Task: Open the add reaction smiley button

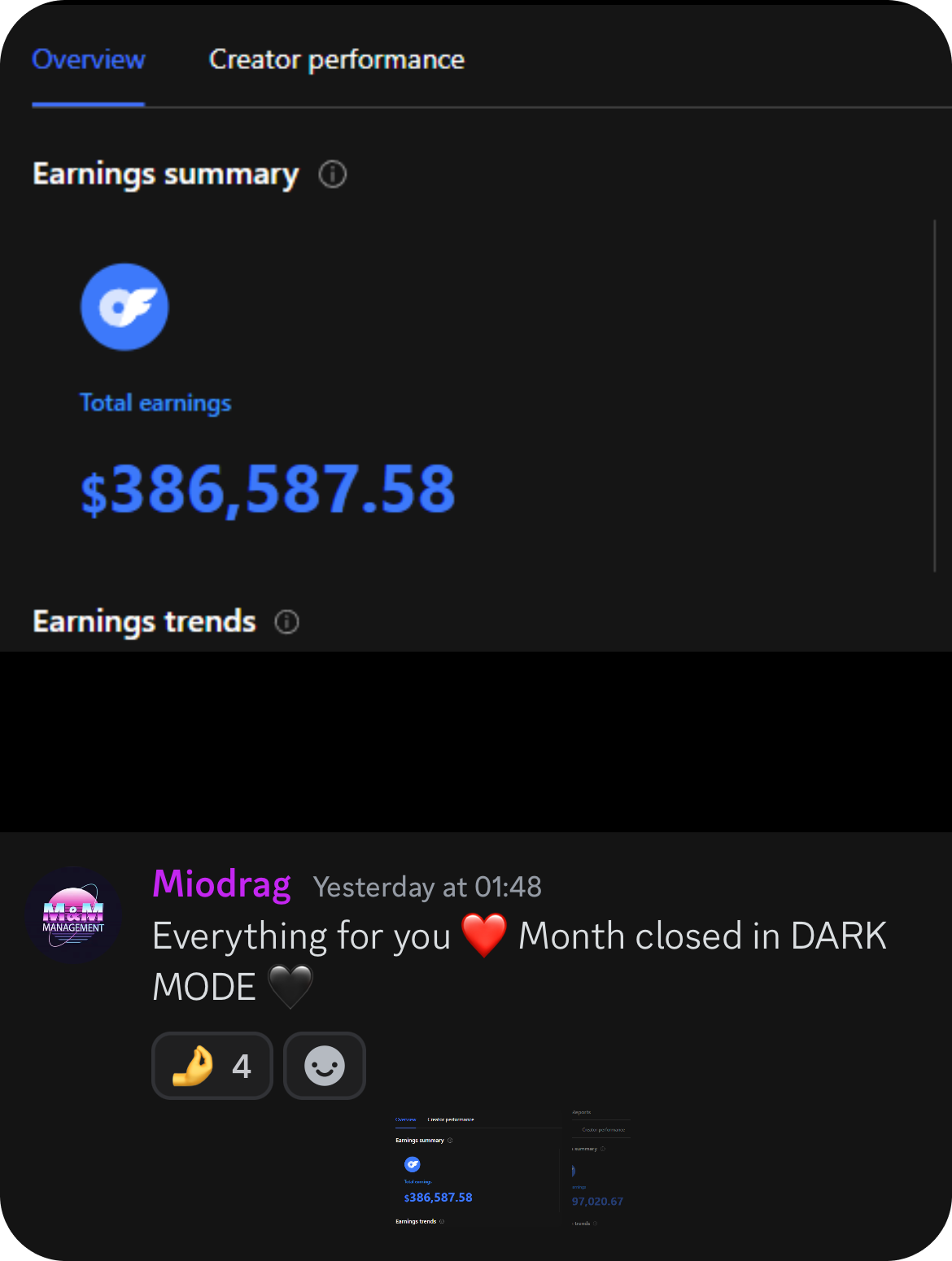Action: (x=324, y=1066)
